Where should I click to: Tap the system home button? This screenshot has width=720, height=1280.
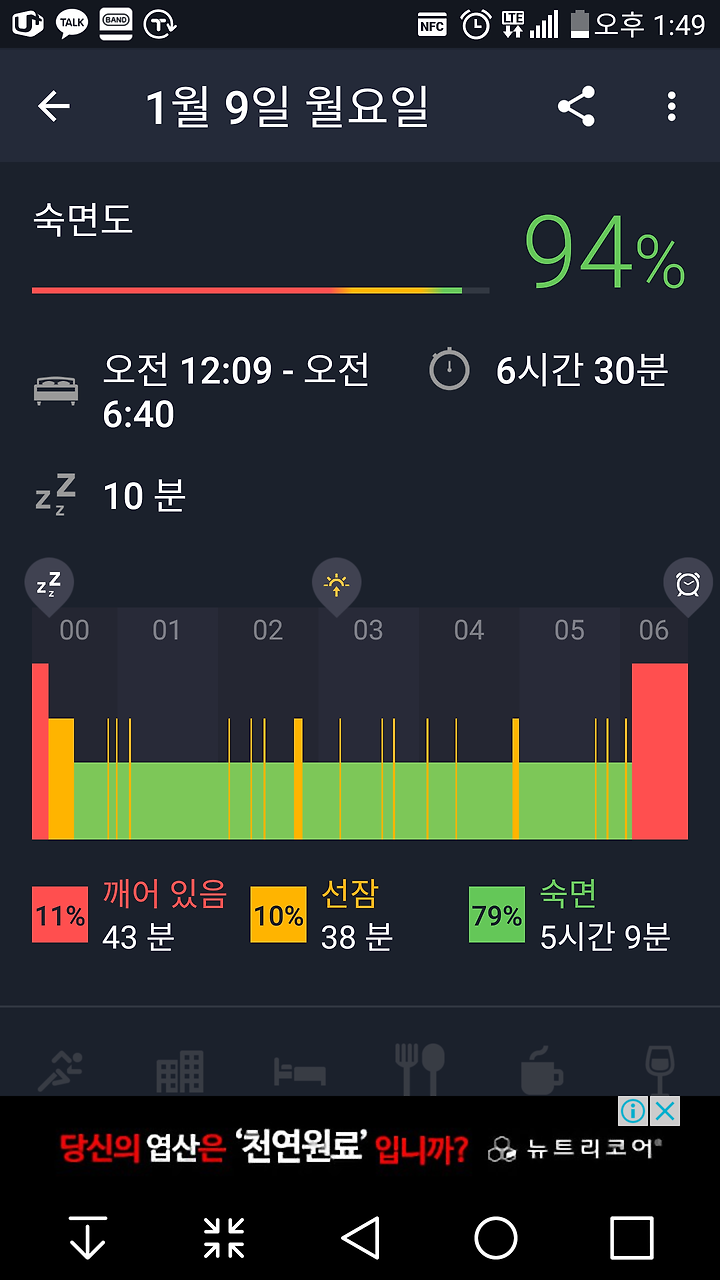click(496, 1238)
